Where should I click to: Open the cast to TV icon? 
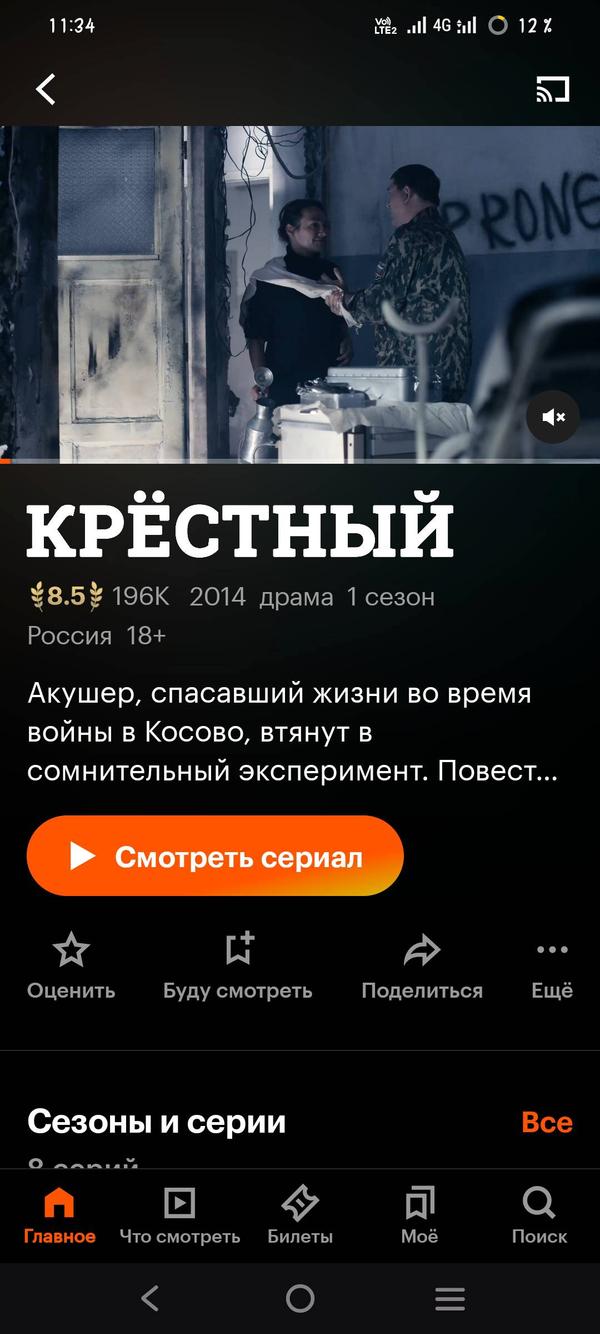553,89
